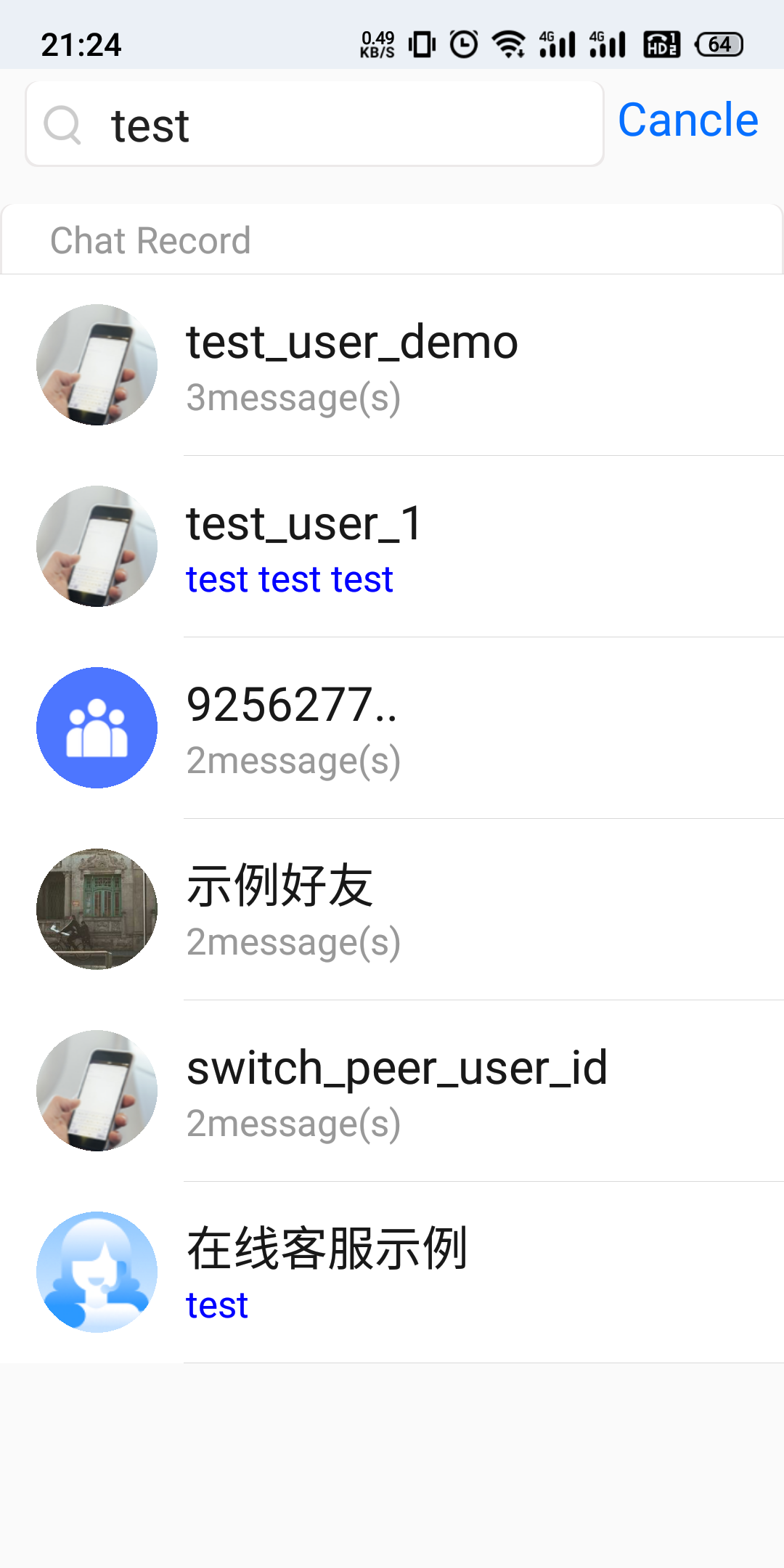This screenshot has width=784, height=1568.
Task: Open the test_user_1 chat result
Action: point(392,547)
